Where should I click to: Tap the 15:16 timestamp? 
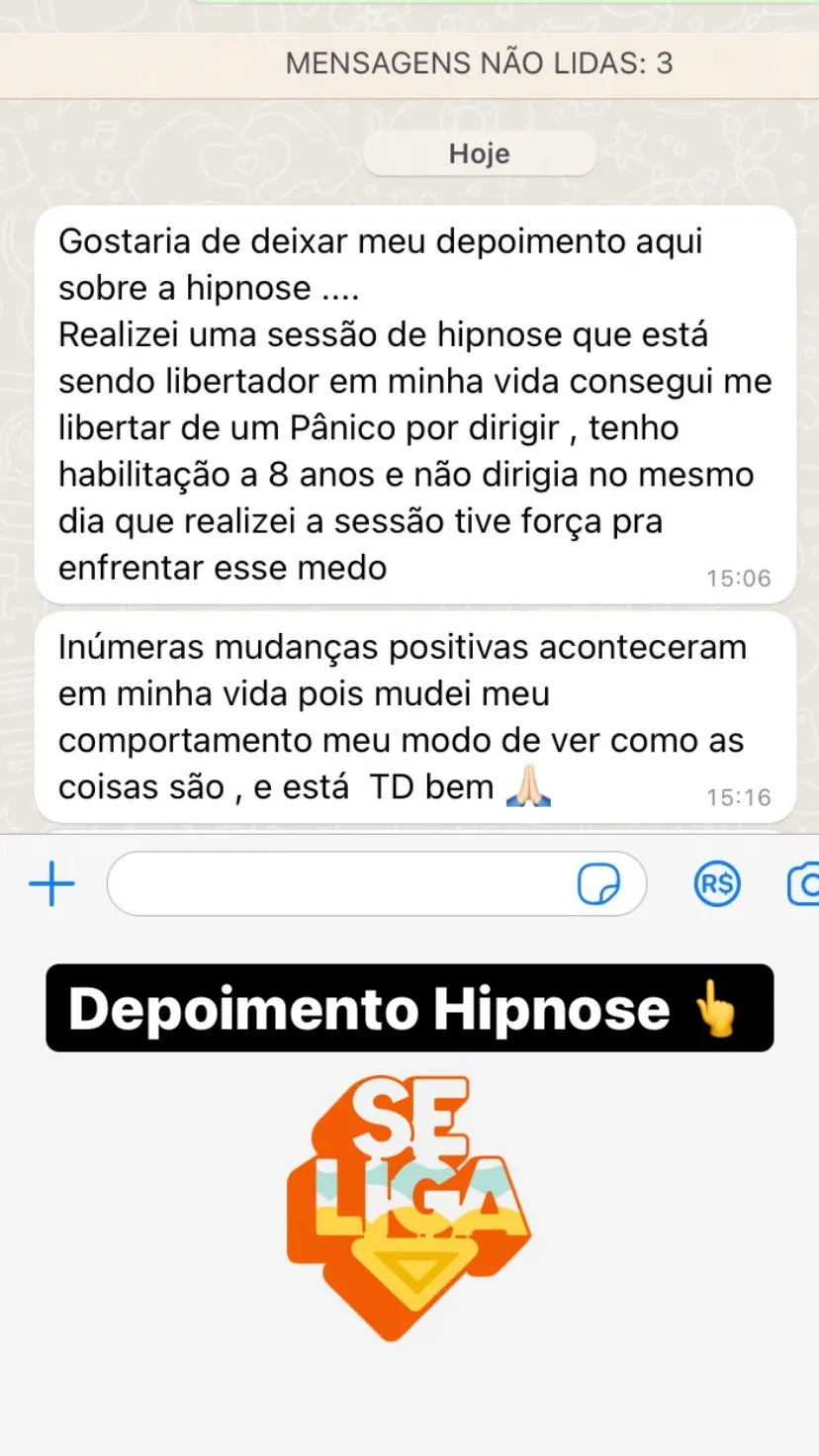coord(740,796)
